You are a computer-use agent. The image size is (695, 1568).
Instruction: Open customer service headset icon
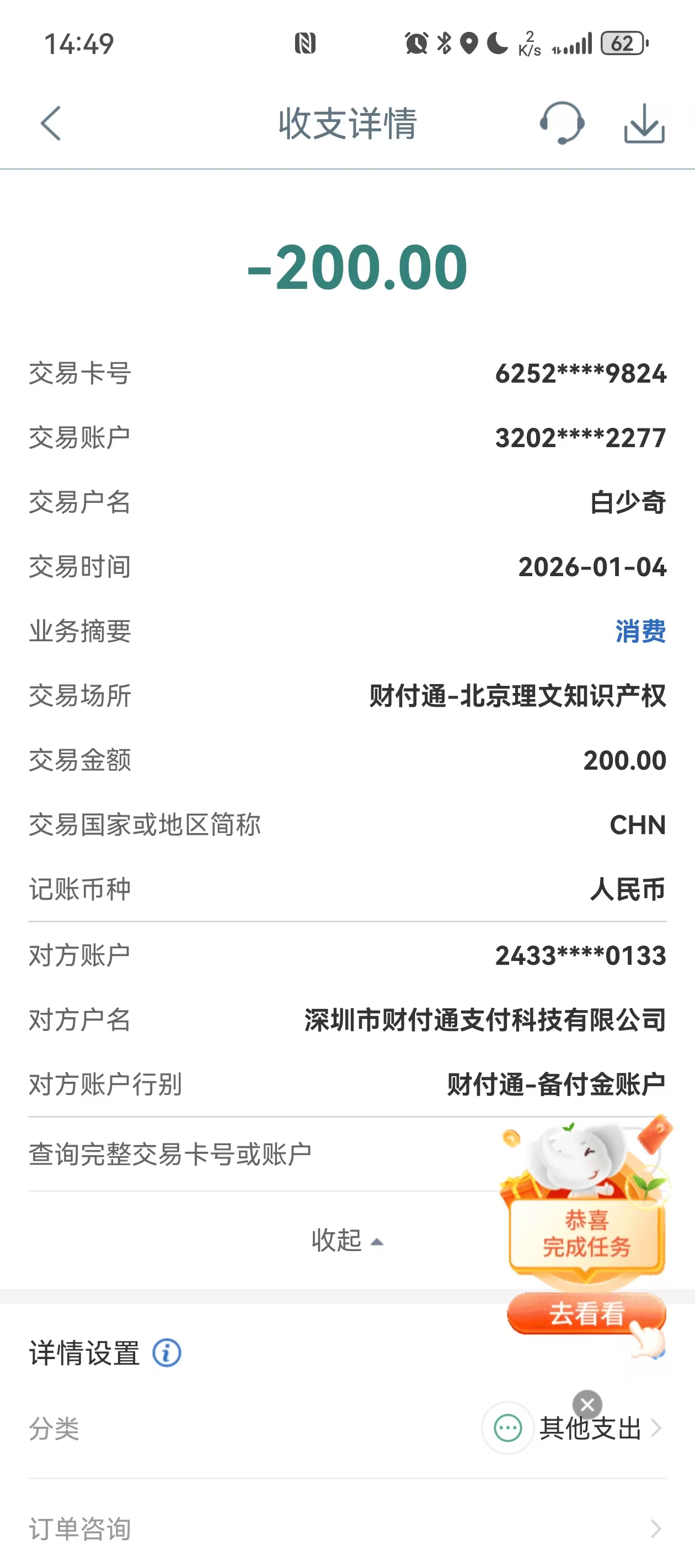click(x=562, y=123)
